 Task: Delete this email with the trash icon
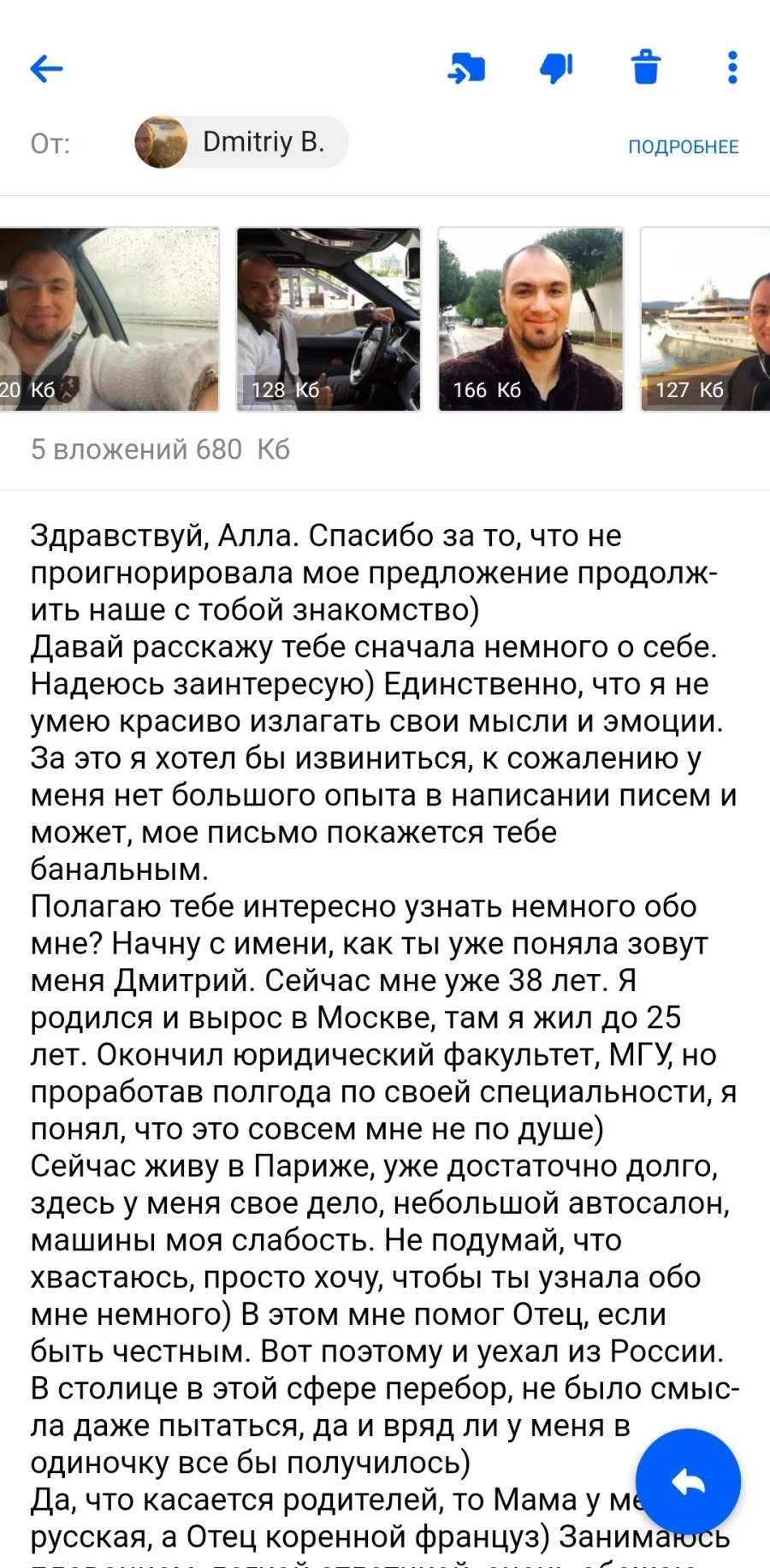pyautogui.click(x=646, y=68)
